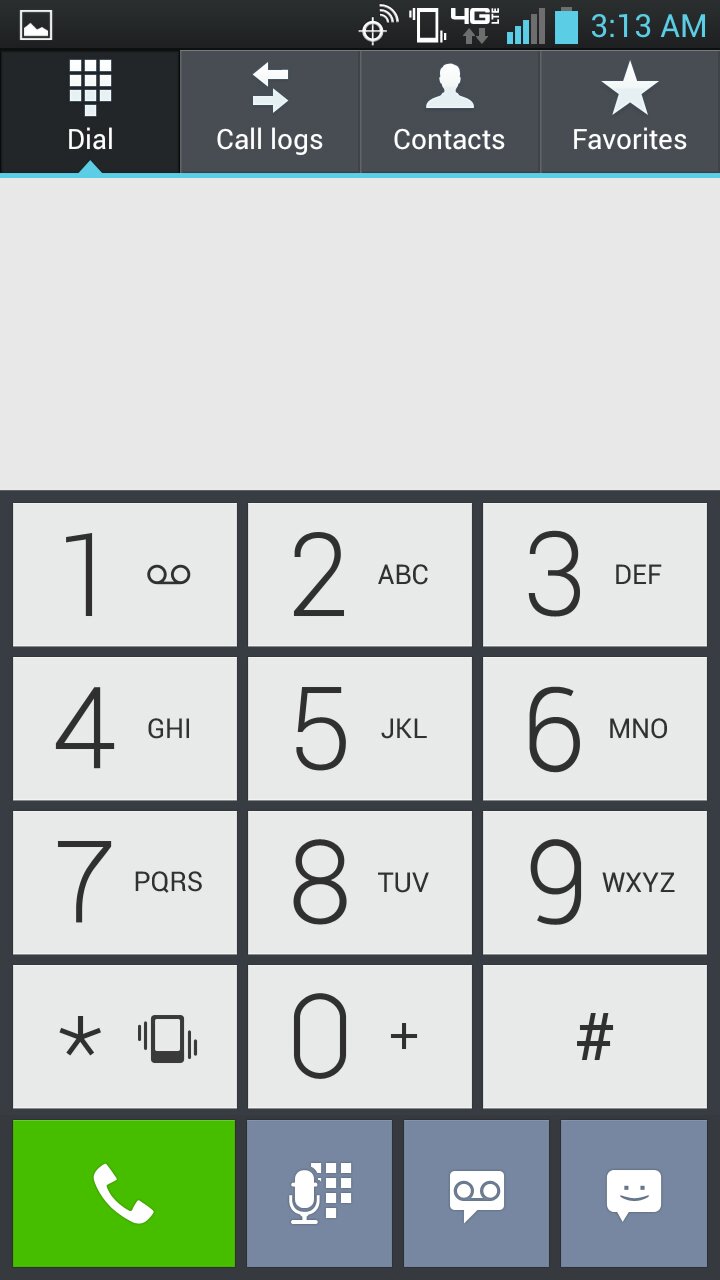Dial the digit 0
The image size is (720, 1280).
(360, 1037)
